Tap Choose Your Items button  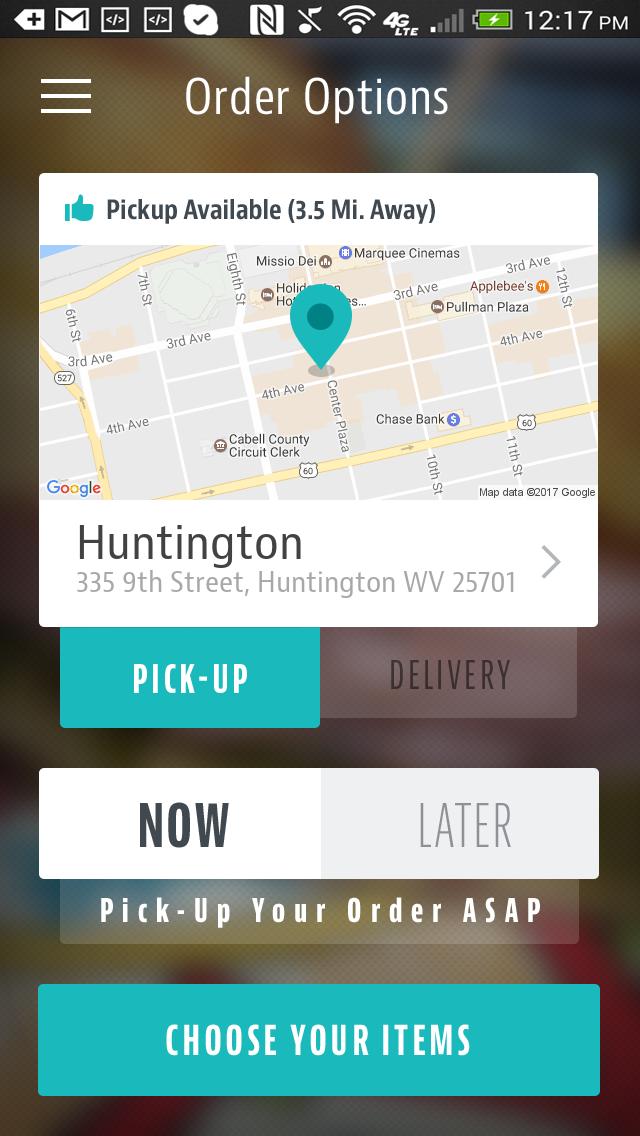point(319,1040)
